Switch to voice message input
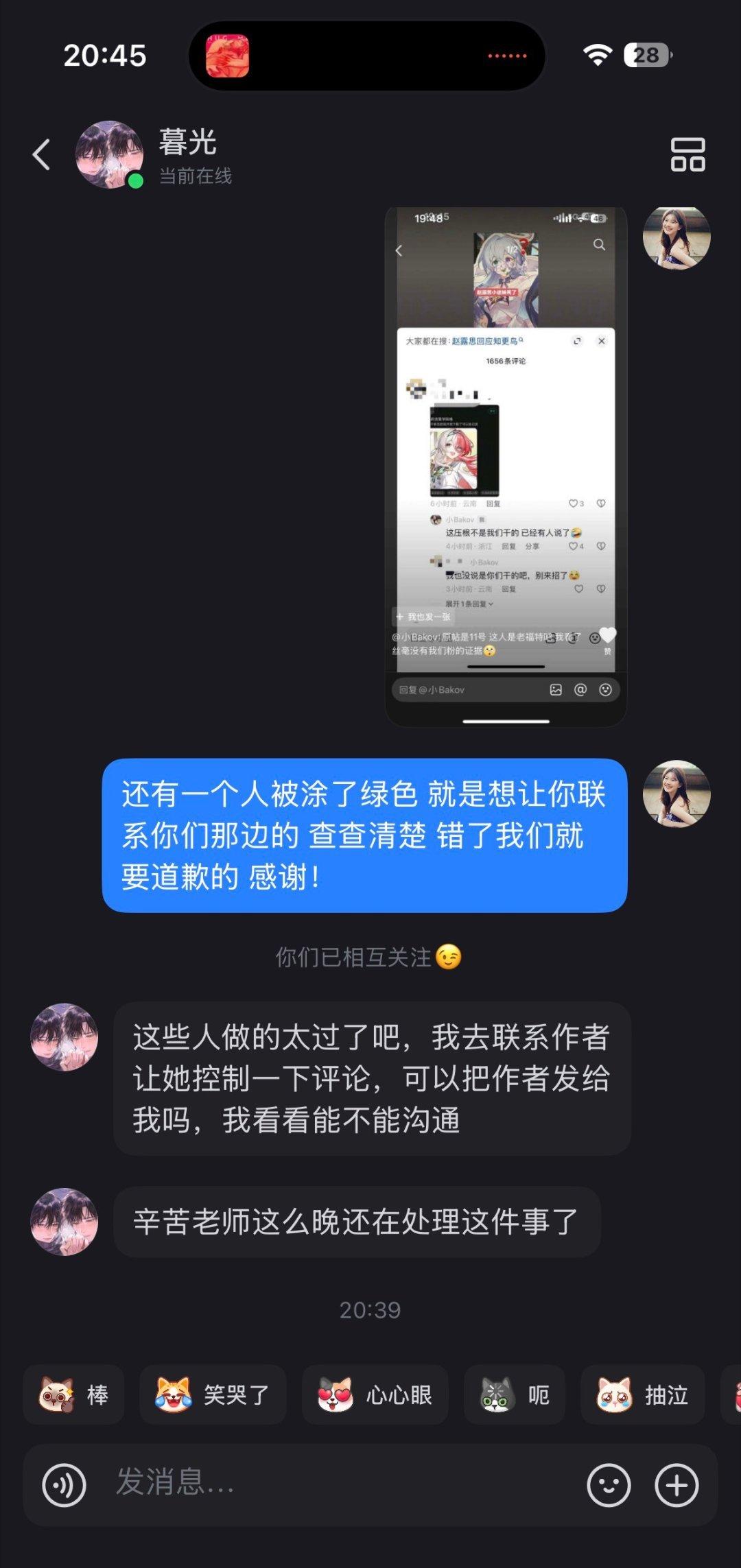This screenshot has width=741, height=1568. tap(64, 1486)
